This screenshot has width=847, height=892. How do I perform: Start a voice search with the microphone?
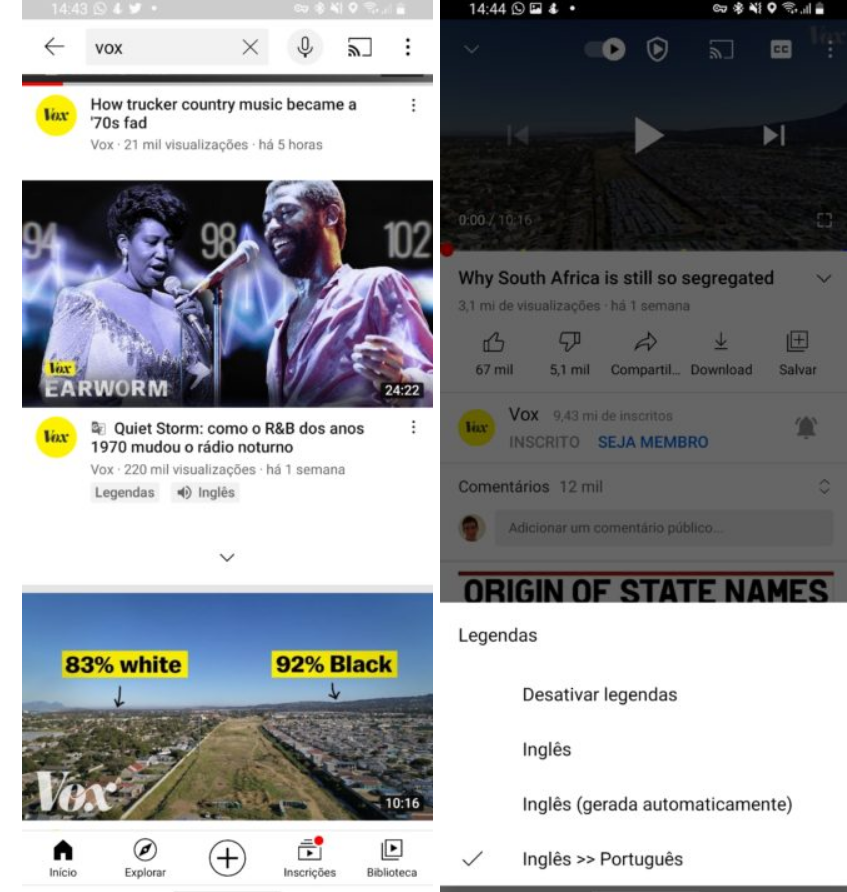click(305, 47)
